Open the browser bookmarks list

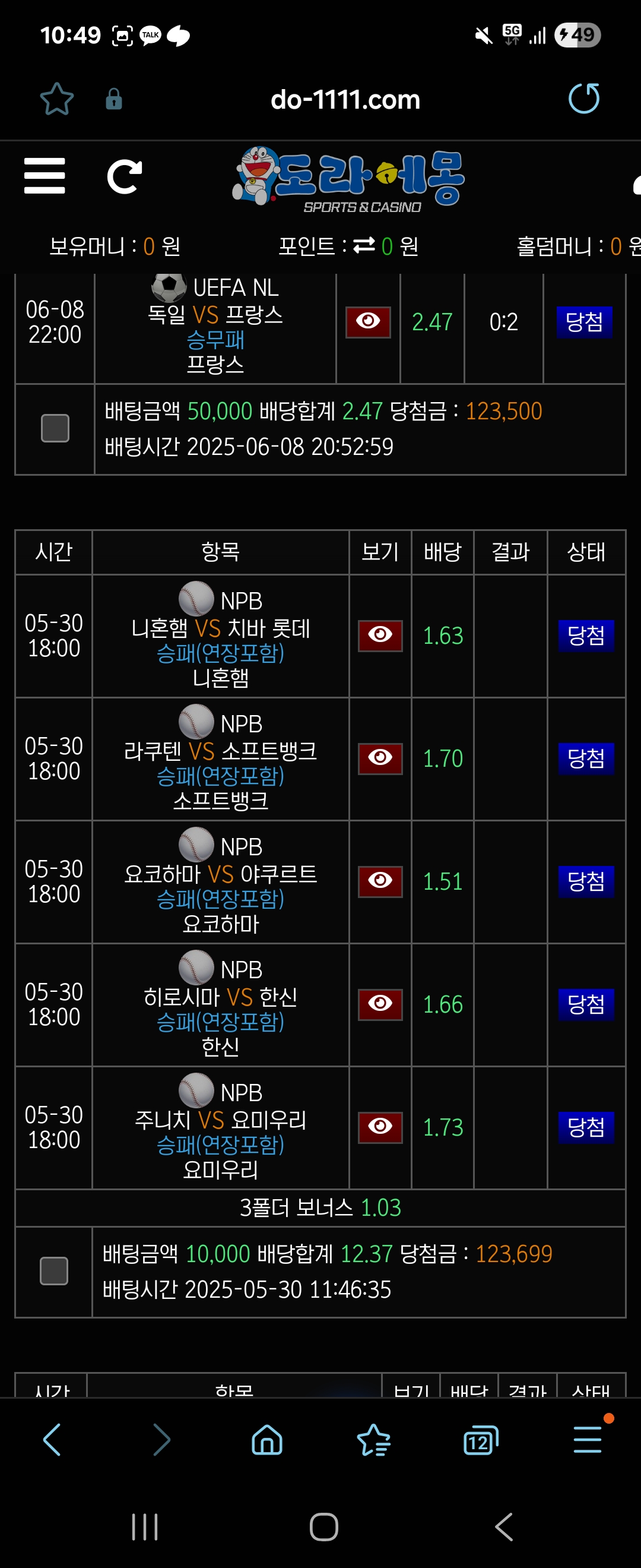tap(373, 1440)
